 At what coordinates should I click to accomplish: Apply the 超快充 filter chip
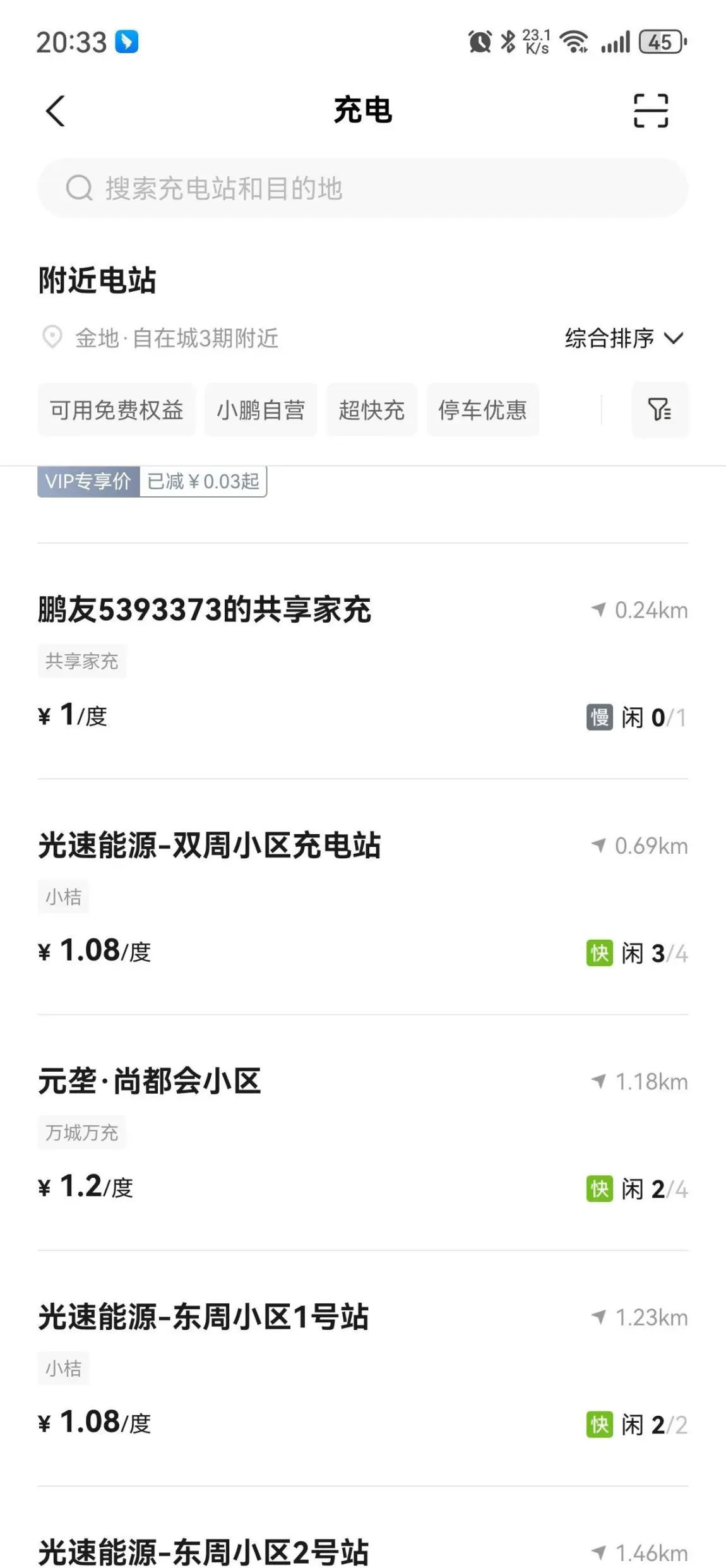tap(371, 410)
